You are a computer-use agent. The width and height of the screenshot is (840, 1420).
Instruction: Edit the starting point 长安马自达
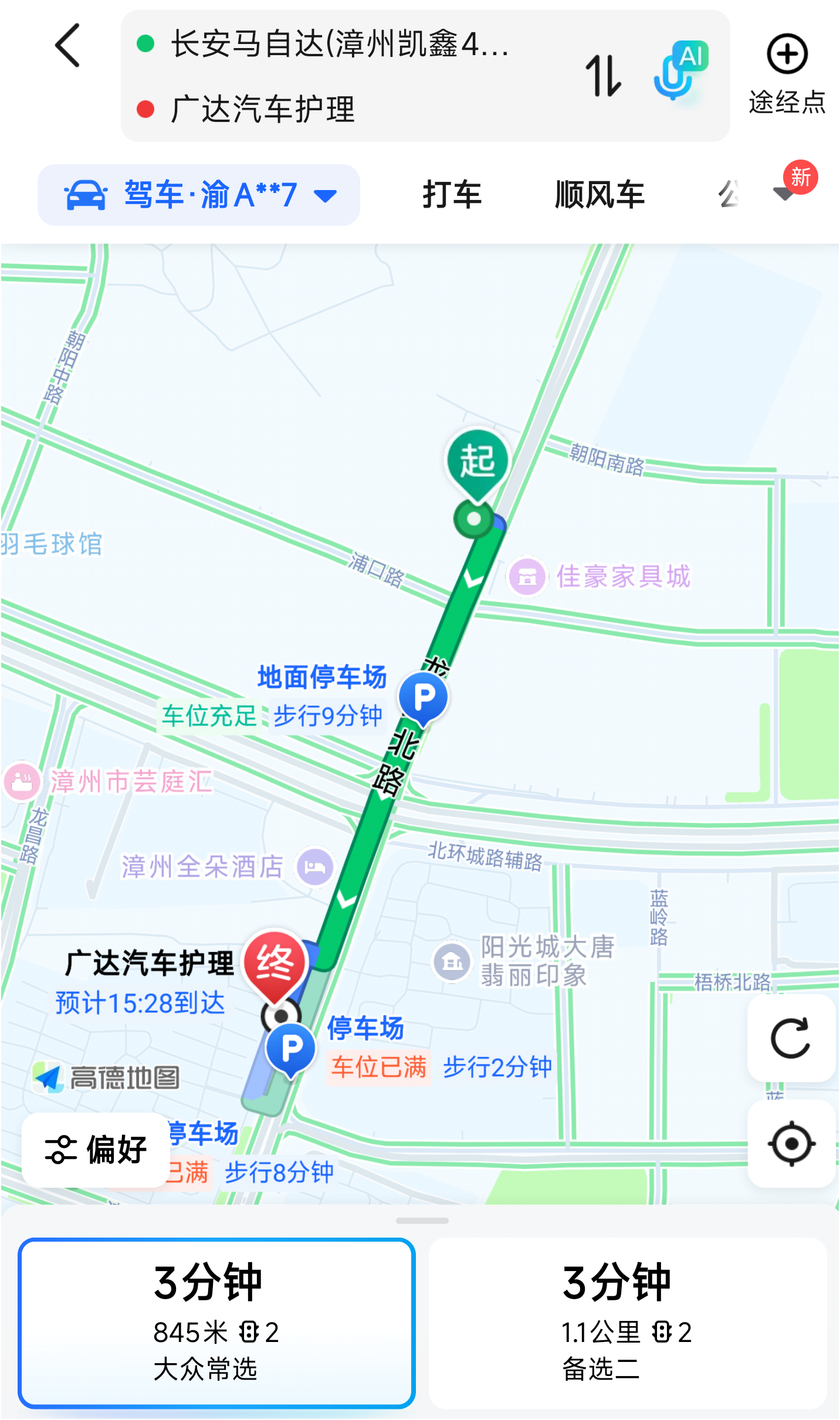pyautogui.click(x=340, y=44)
